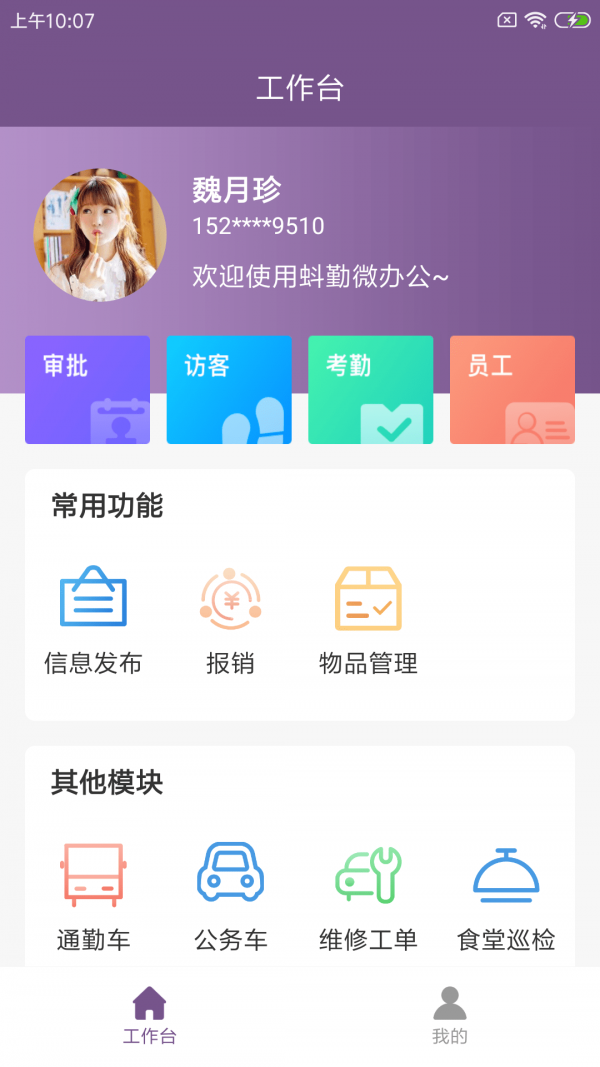Open the 员工 employee card
The width and height of the screenshot is (600, 1067).
click(512, 389)
